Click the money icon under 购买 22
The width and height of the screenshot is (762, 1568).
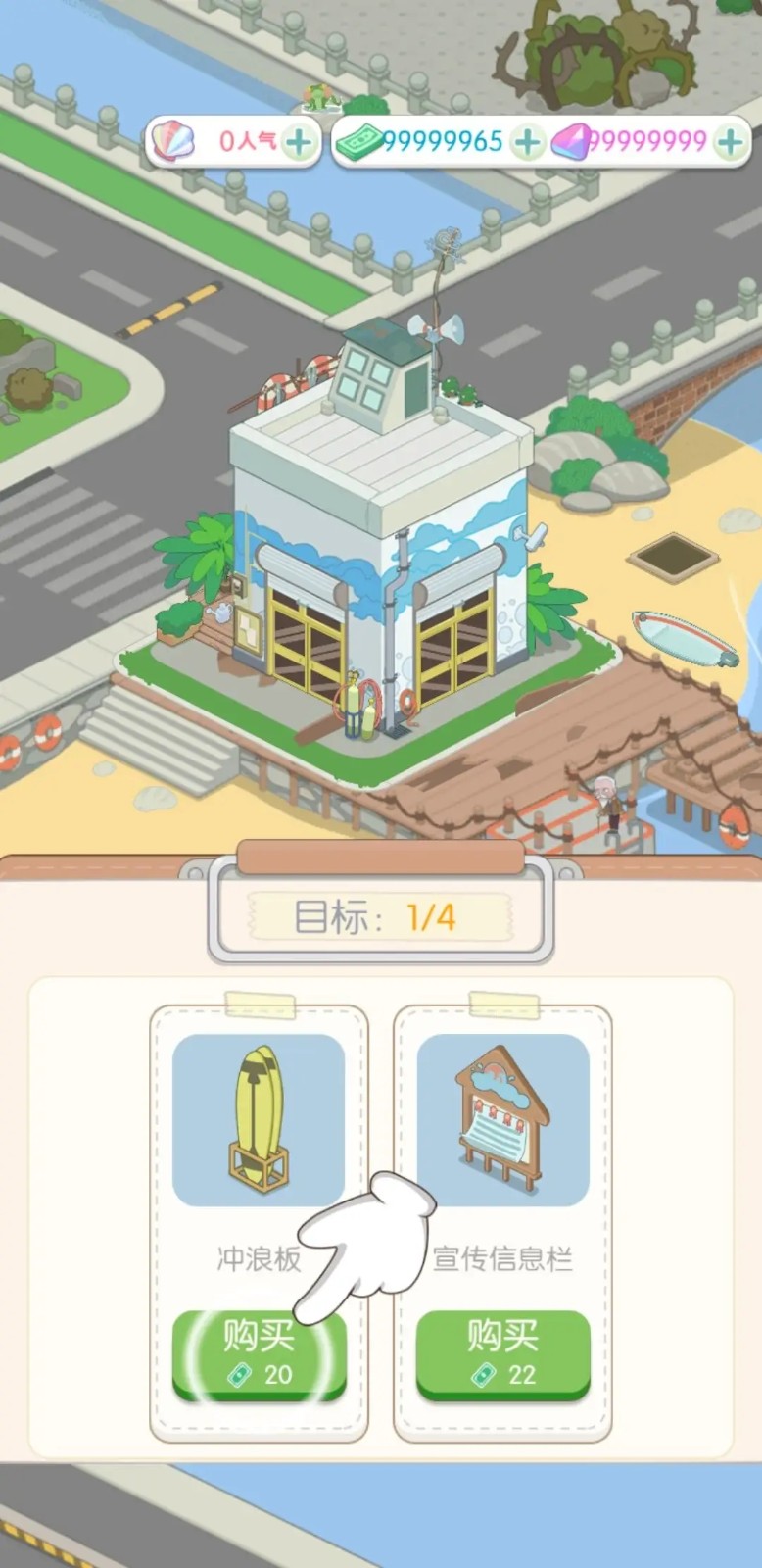coord(483,1376)
